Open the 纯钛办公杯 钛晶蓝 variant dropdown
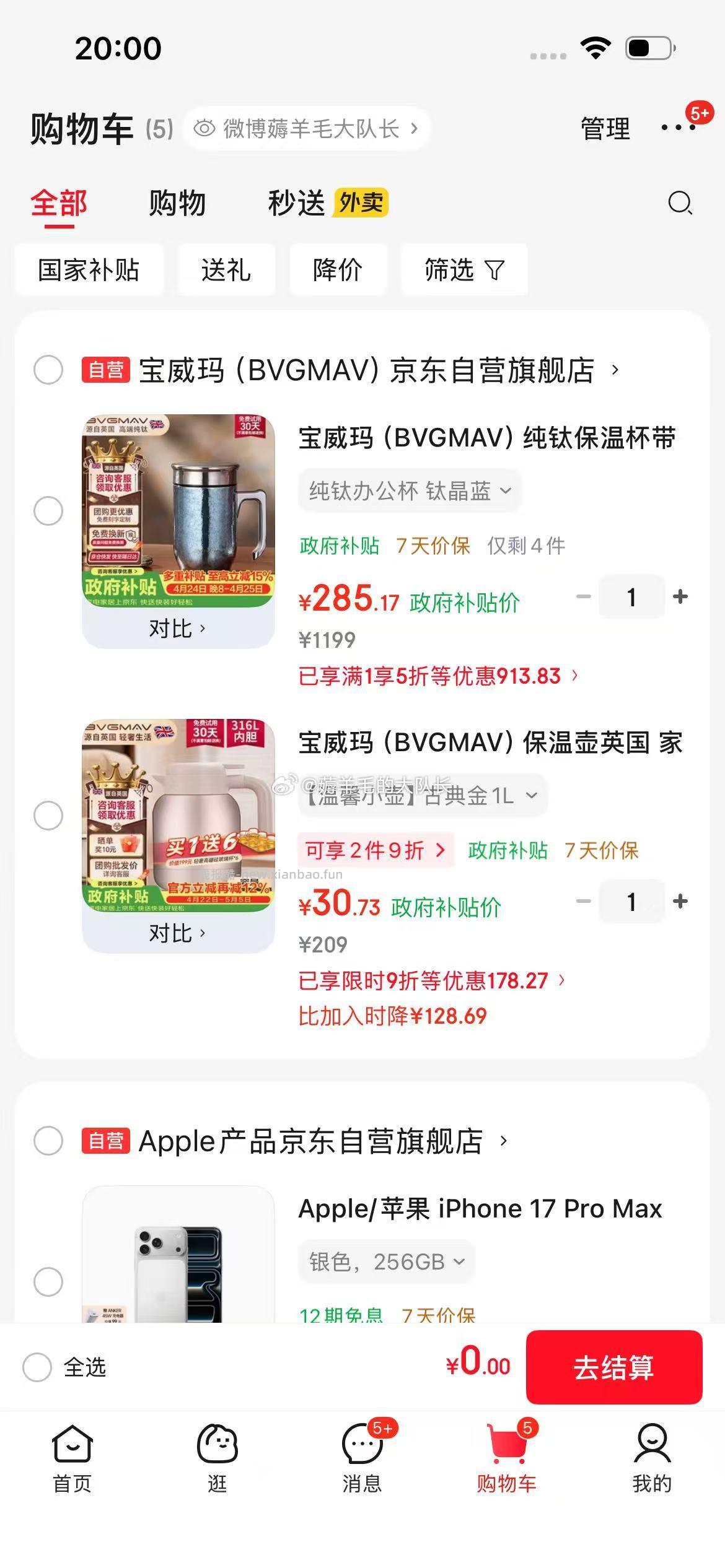This screenshot has height=1568, width=725. (x=411, y=490)
